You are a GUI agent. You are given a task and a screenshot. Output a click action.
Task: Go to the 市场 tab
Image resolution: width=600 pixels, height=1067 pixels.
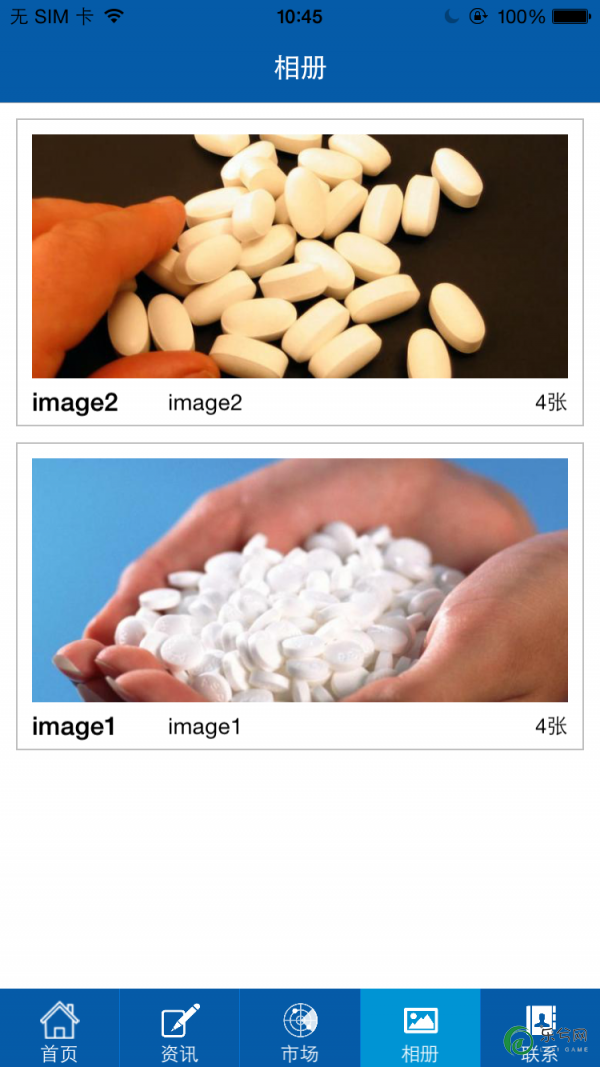click(300, 1030)
